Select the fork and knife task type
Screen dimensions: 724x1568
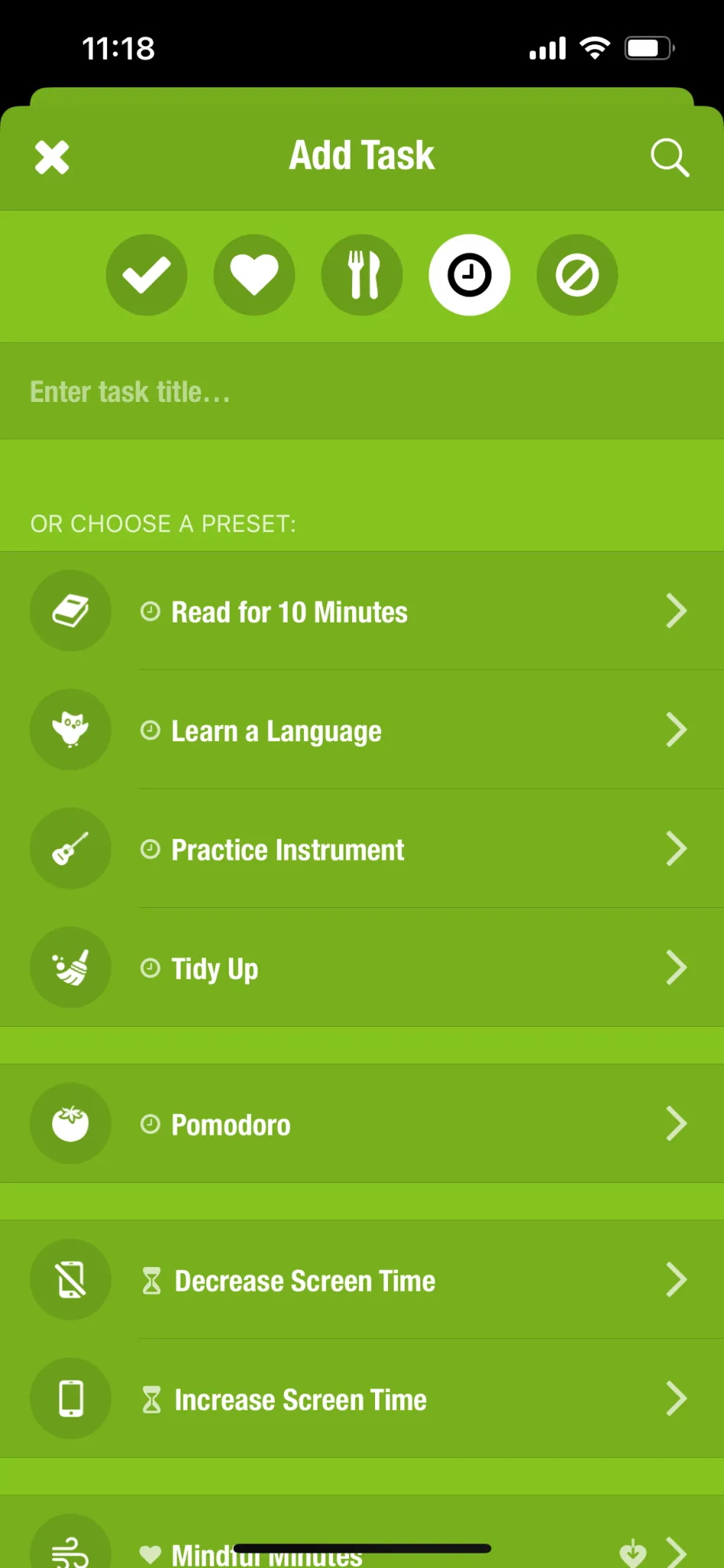pos(362,275)
